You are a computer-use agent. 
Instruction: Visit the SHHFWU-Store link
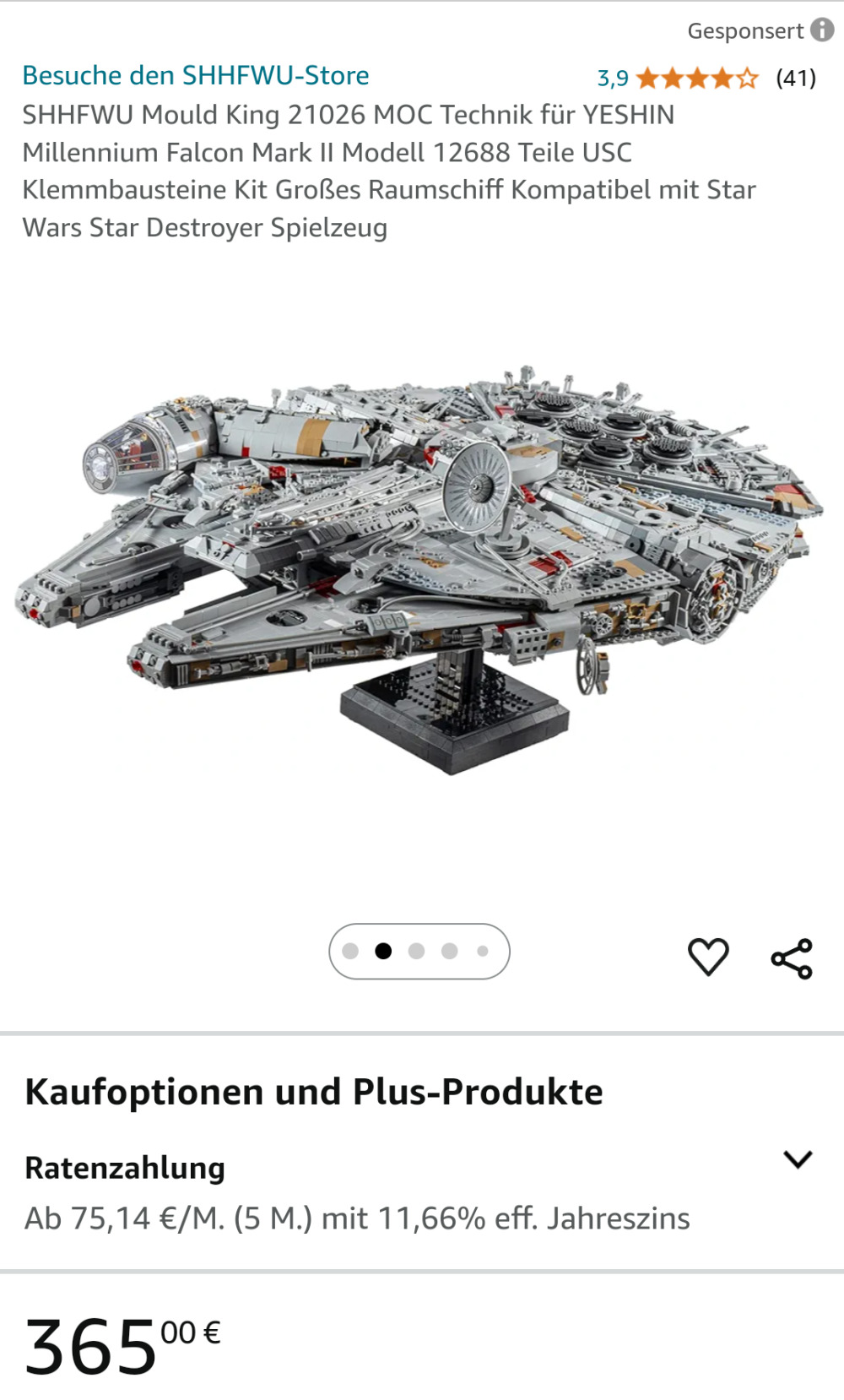tap(196, 75)
